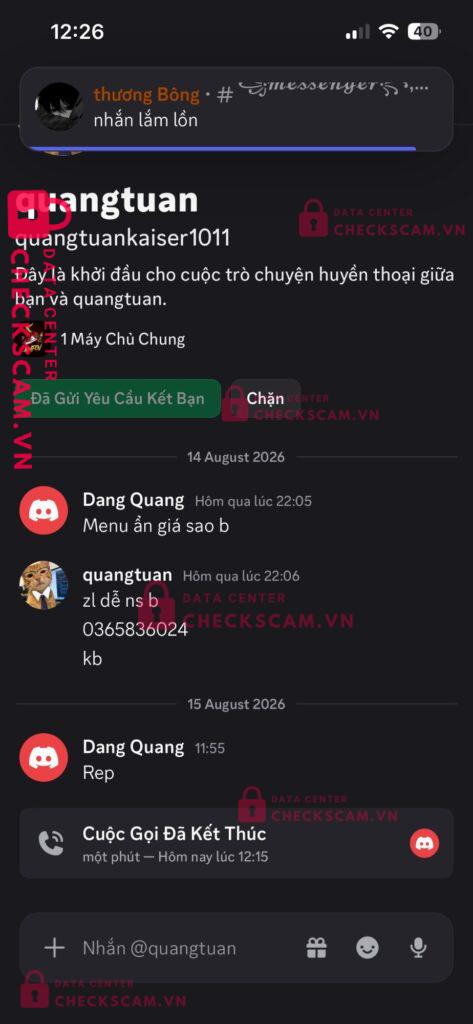This screenshot has width=473, height=1024.
Task: Open the emoji picker
Action: (x=367, y=948)
